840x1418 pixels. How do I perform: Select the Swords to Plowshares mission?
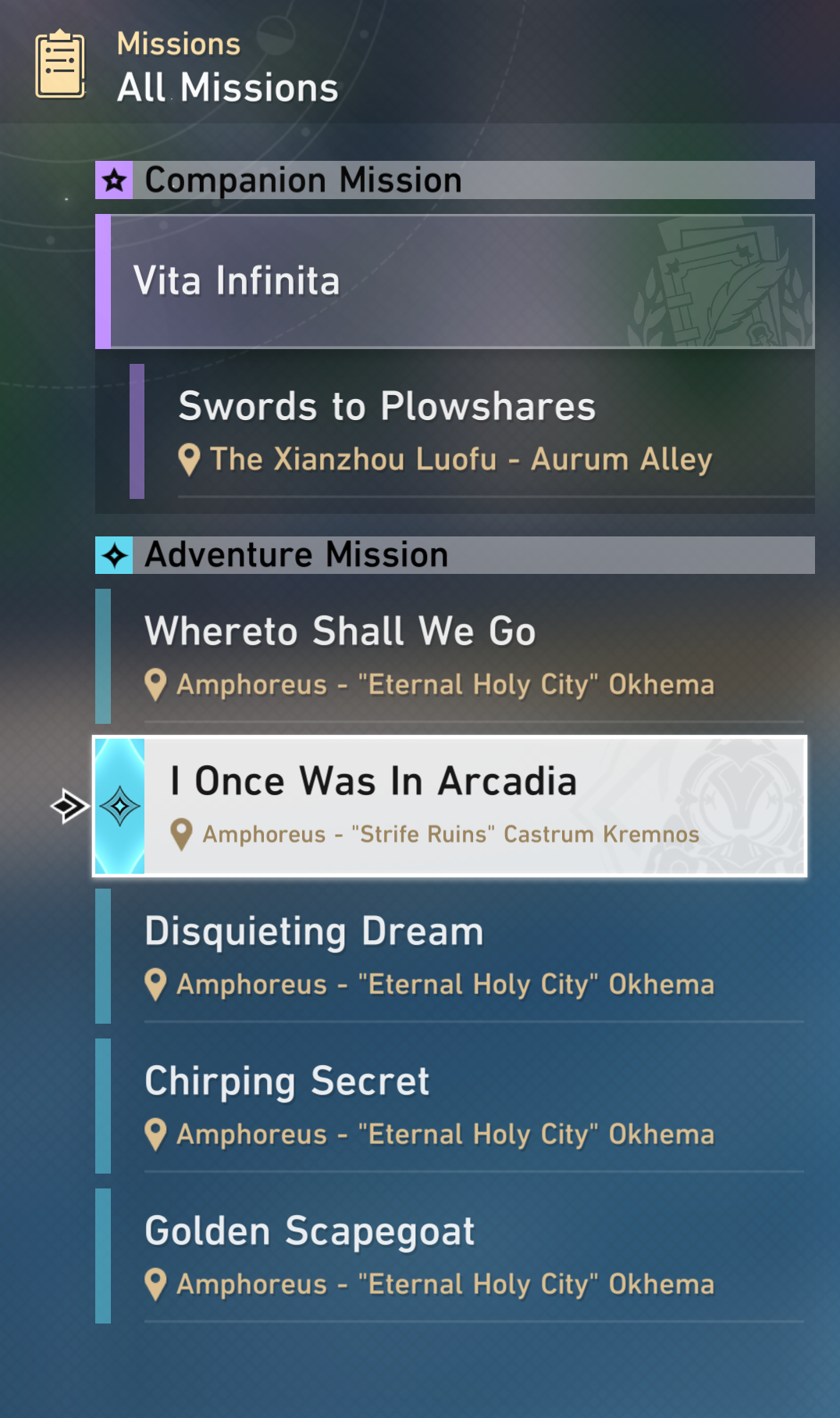pyautogui.click(x=472, y=431)
